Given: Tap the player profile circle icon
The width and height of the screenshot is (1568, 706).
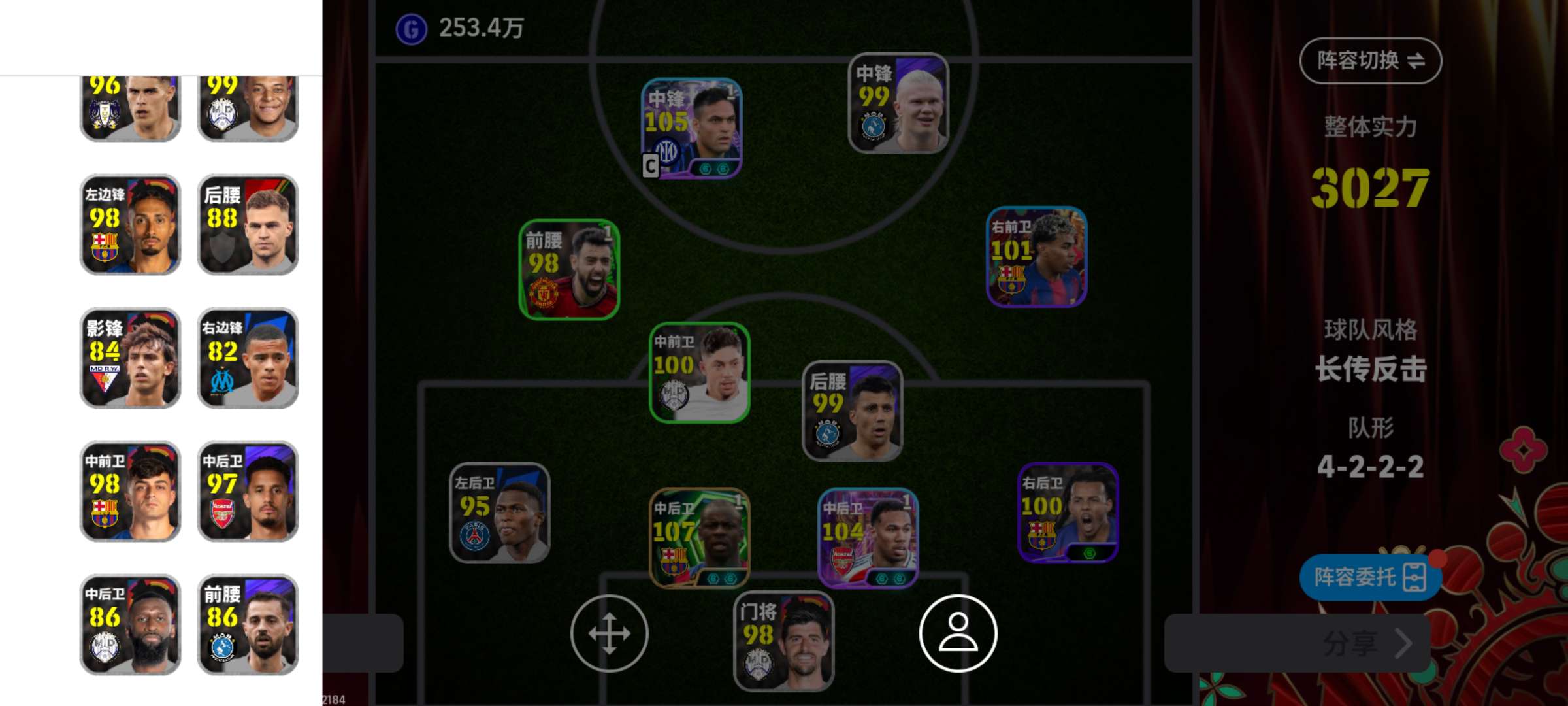Looking at the screenshot, I should (958, 633).
